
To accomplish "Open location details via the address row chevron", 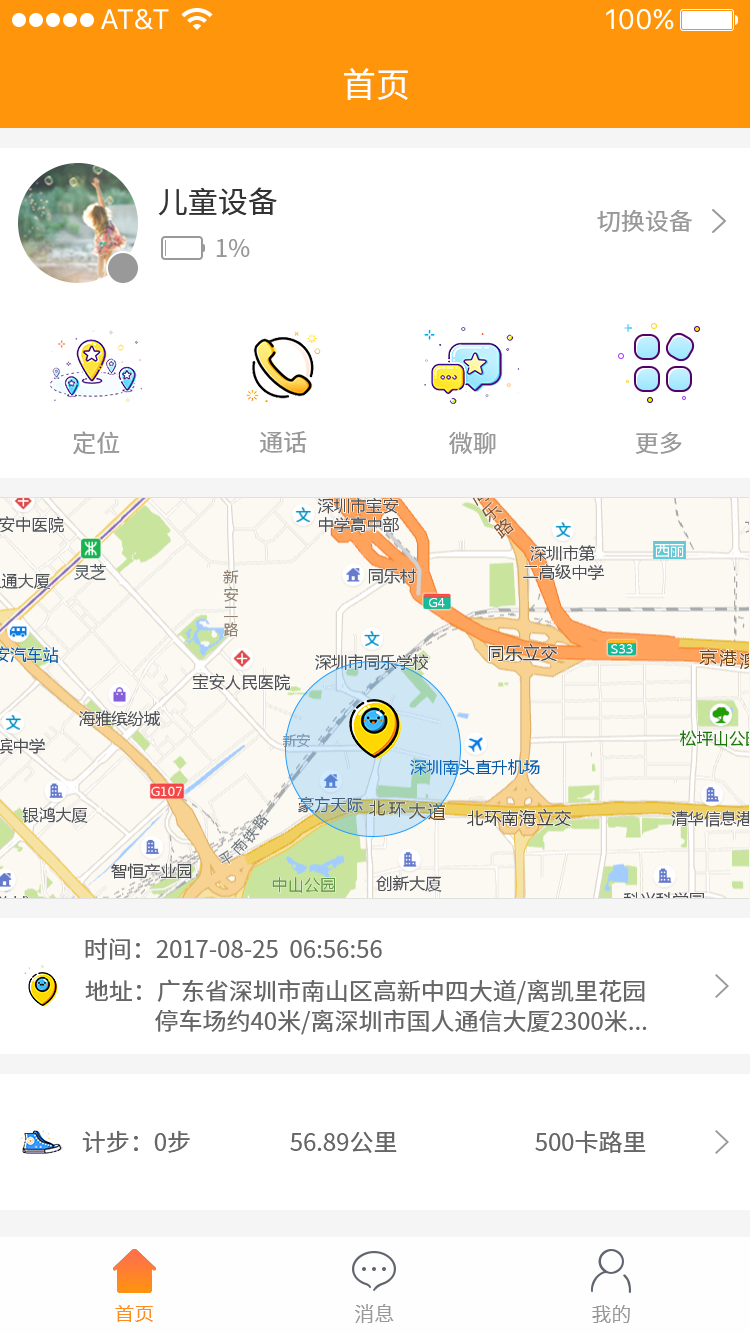I will point(721,986).
